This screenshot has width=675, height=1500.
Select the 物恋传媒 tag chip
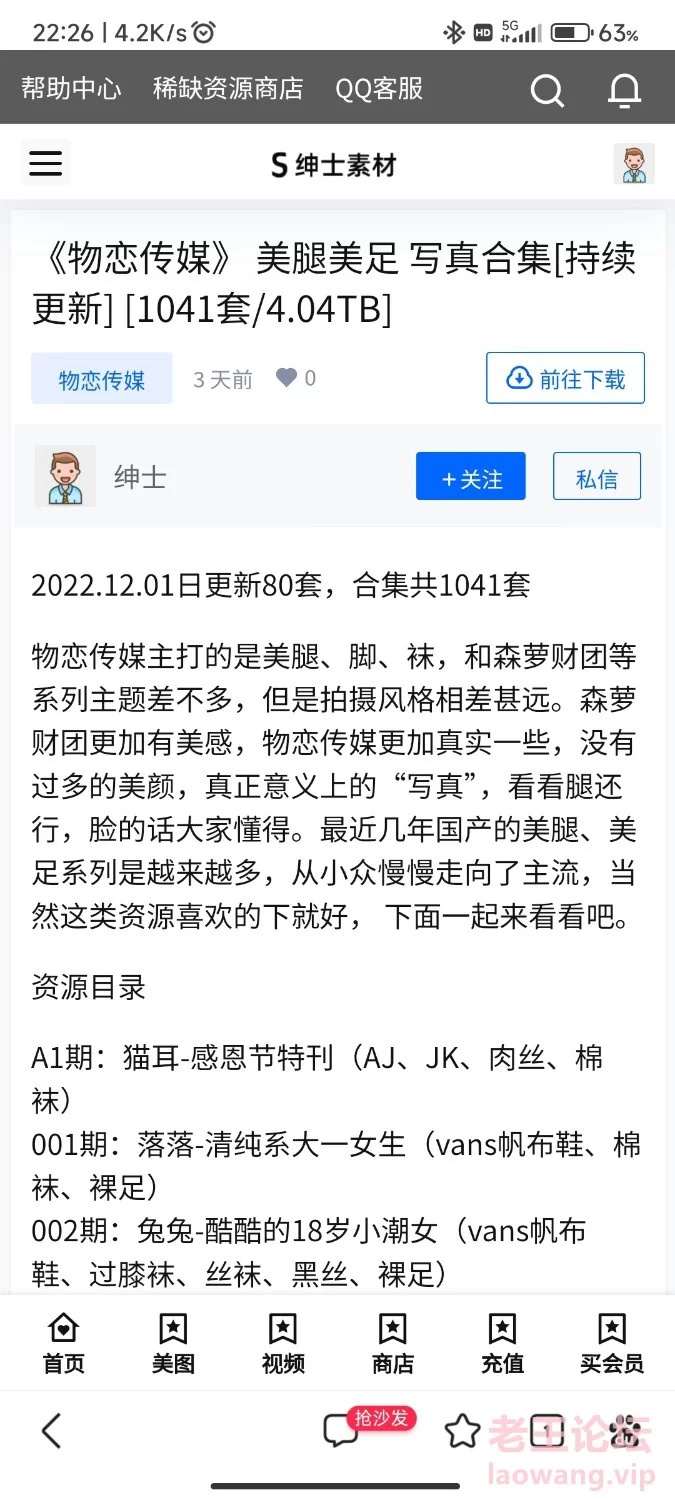pyautogui.click(x=102, y=379)
